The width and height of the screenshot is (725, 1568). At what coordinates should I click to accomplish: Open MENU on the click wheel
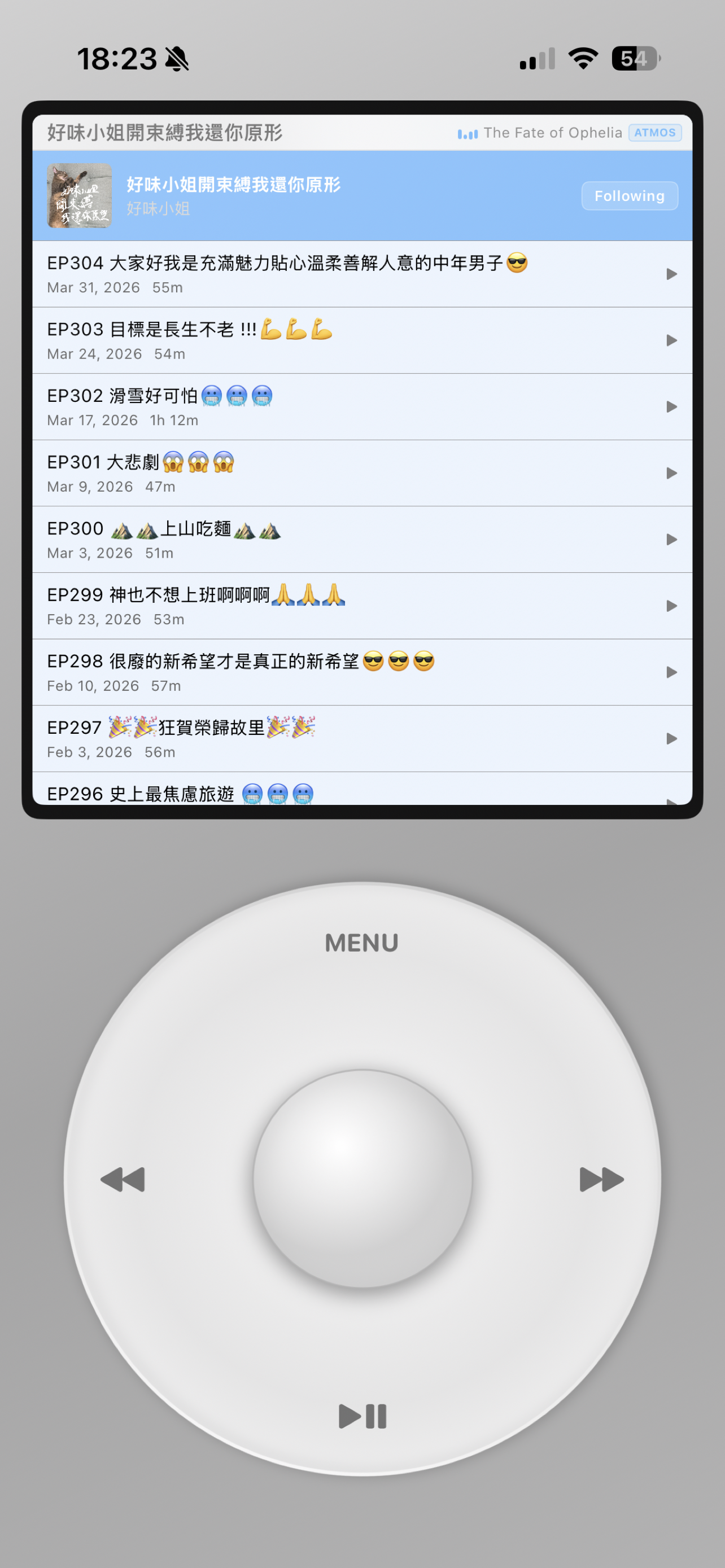361,942
